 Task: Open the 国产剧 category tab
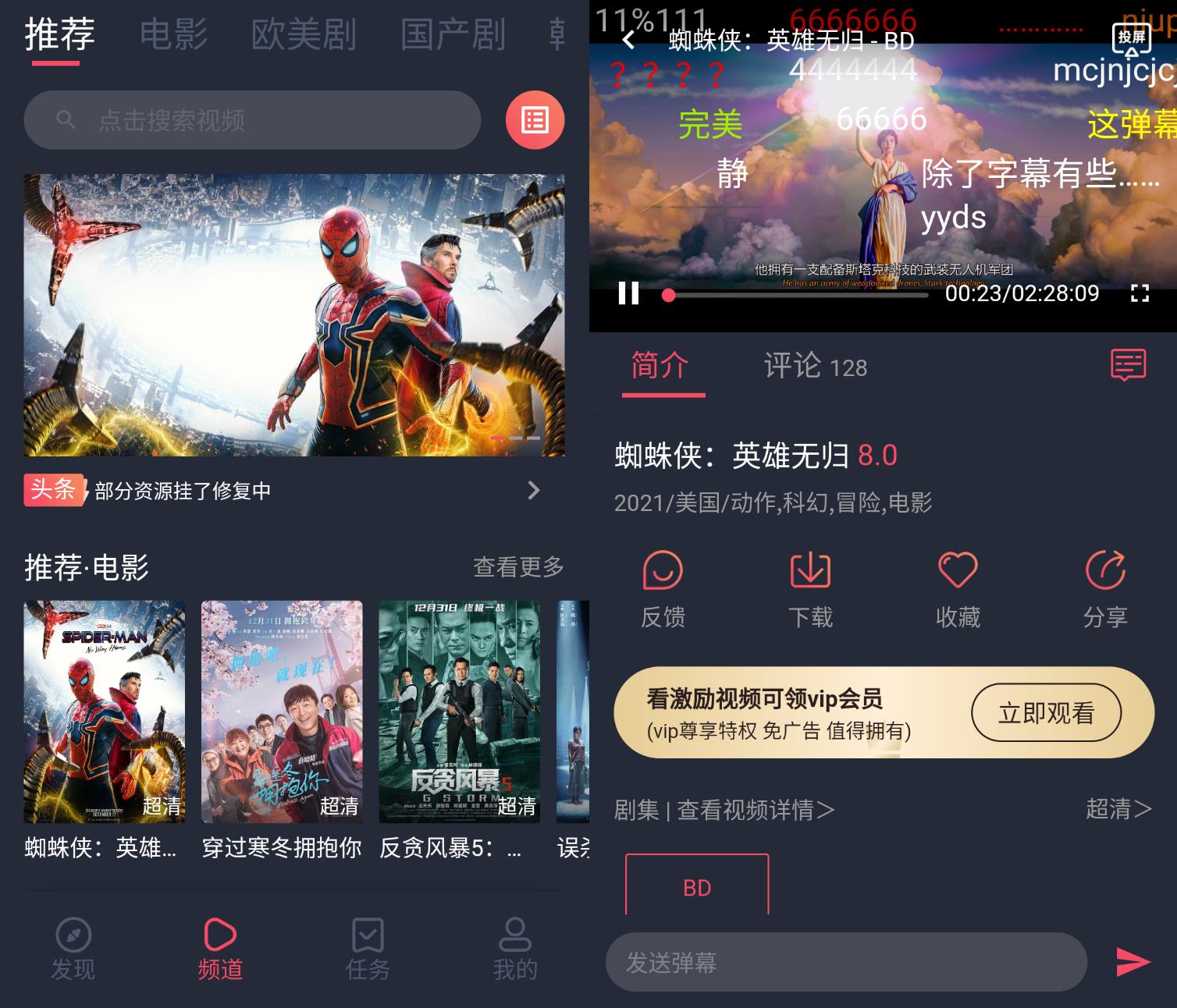click(x=453, y=34)
